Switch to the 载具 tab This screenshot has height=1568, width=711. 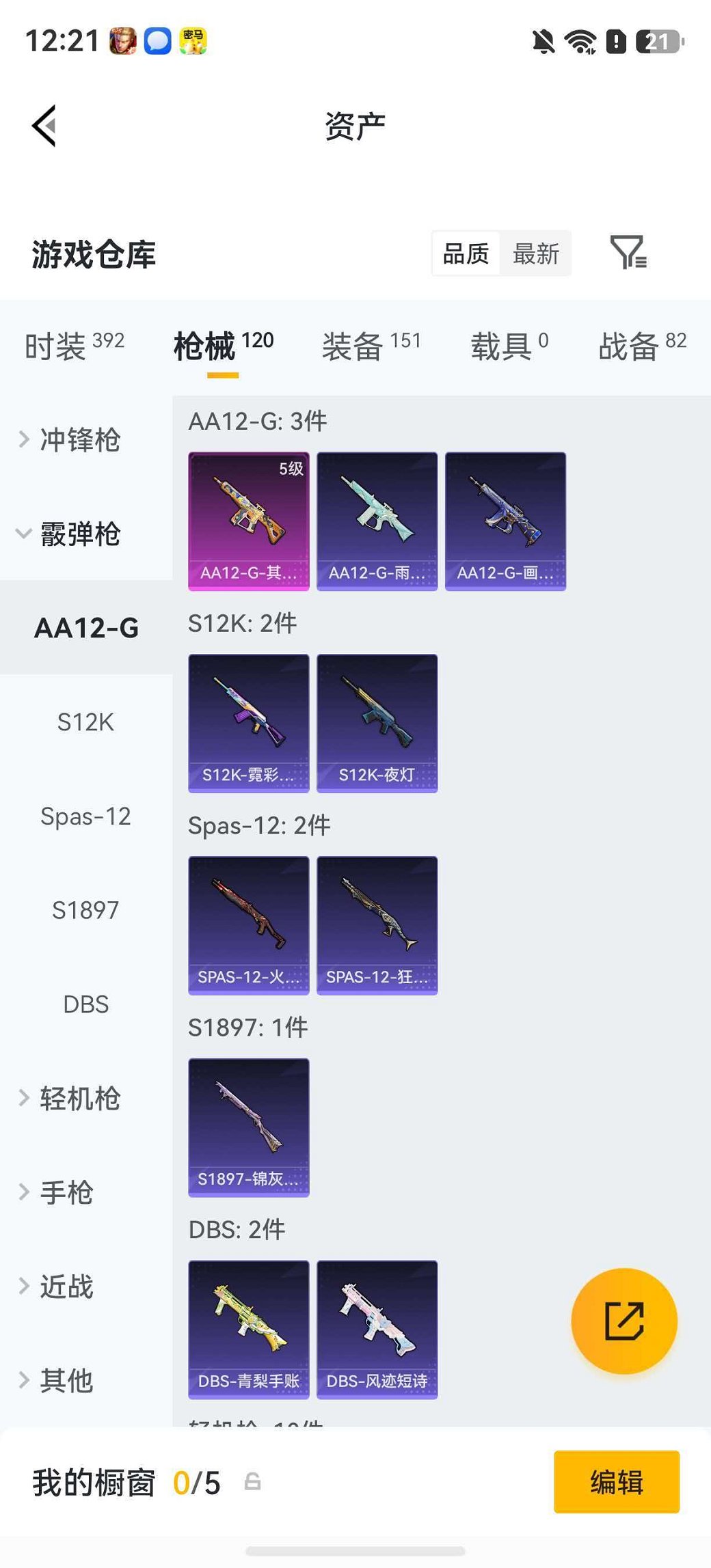coord(509,346)
